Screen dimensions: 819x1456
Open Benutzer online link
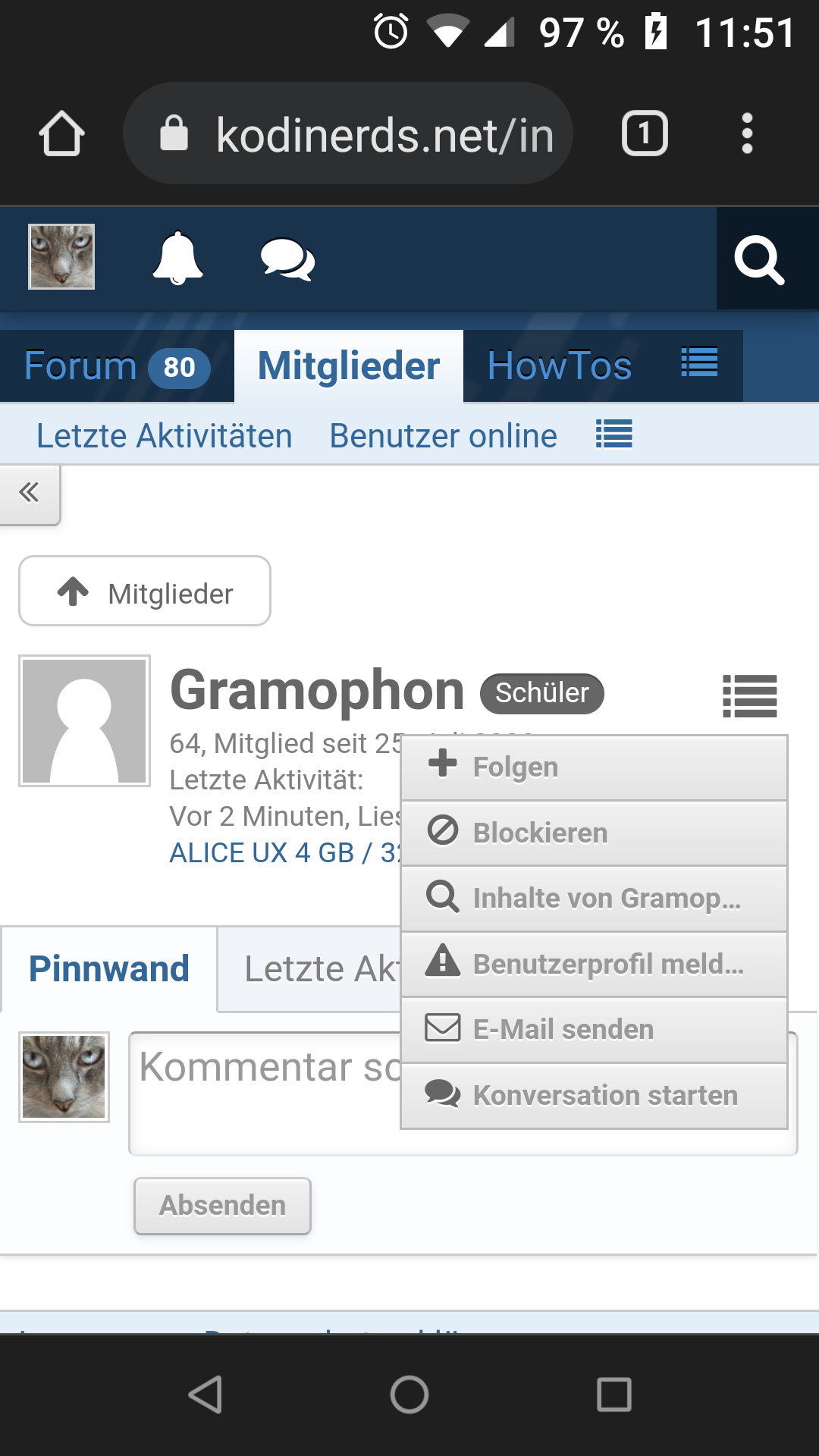(x=443, y=436)
